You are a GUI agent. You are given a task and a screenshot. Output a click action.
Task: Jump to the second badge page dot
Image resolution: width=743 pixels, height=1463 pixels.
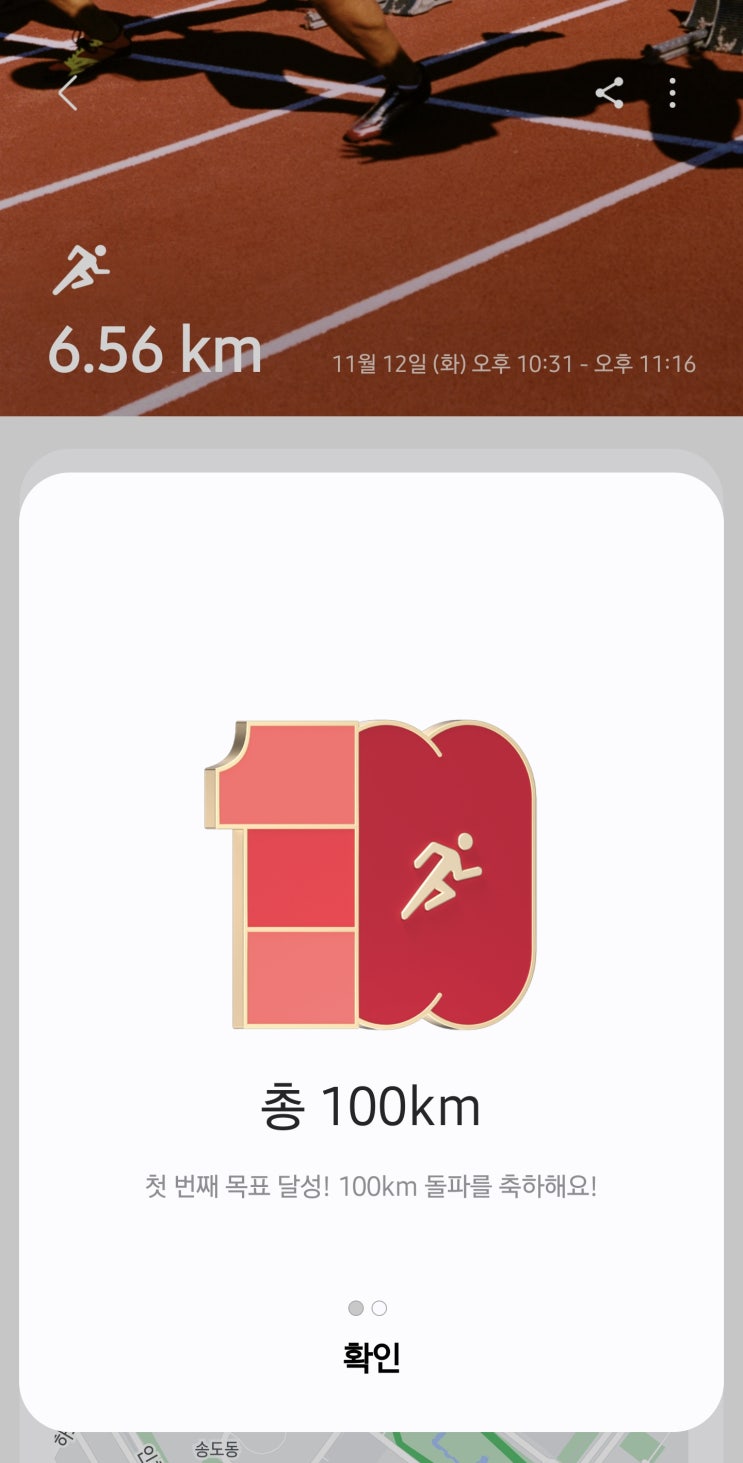tap(379, 1308)
